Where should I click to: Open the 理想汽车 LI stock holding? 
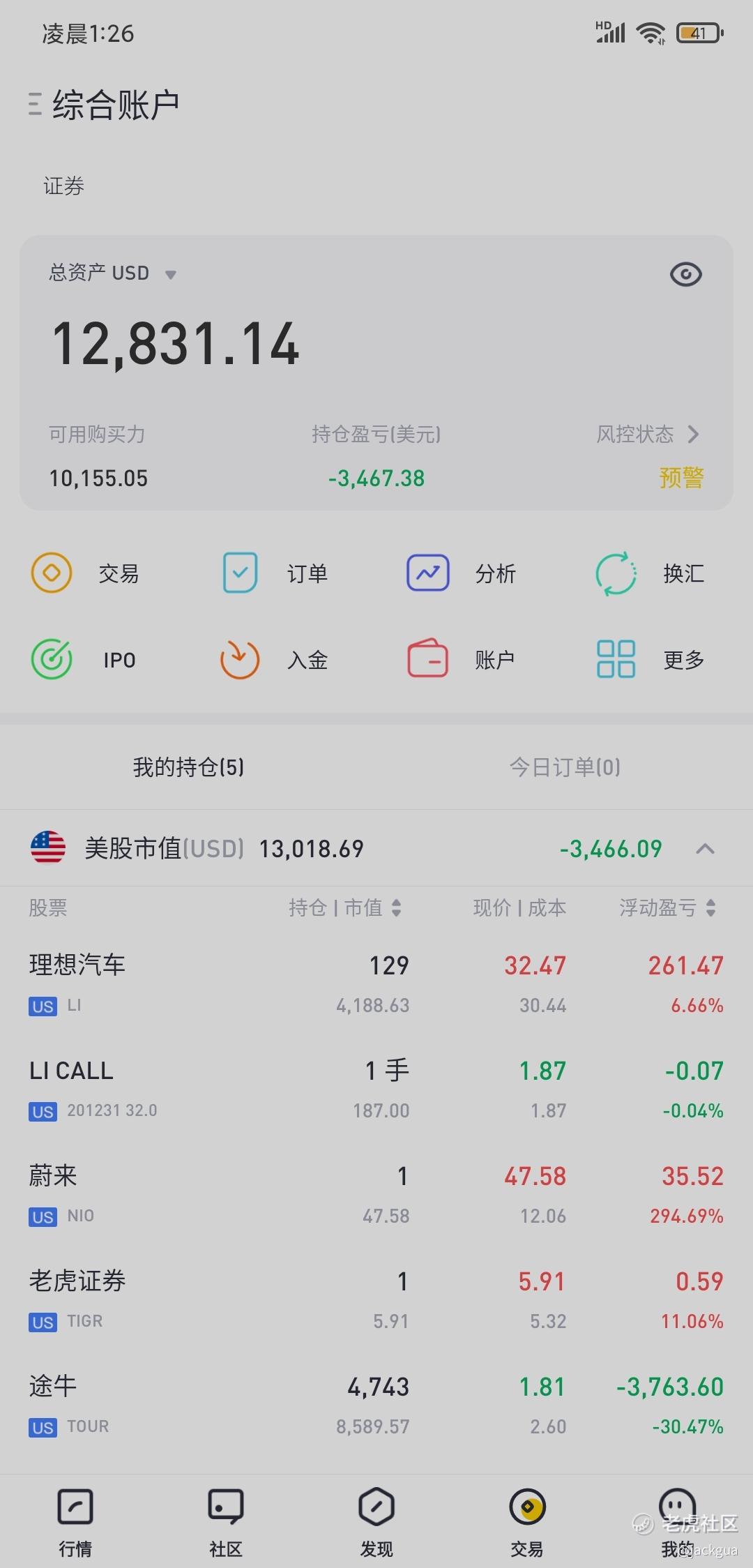click(x=376, y=983)
